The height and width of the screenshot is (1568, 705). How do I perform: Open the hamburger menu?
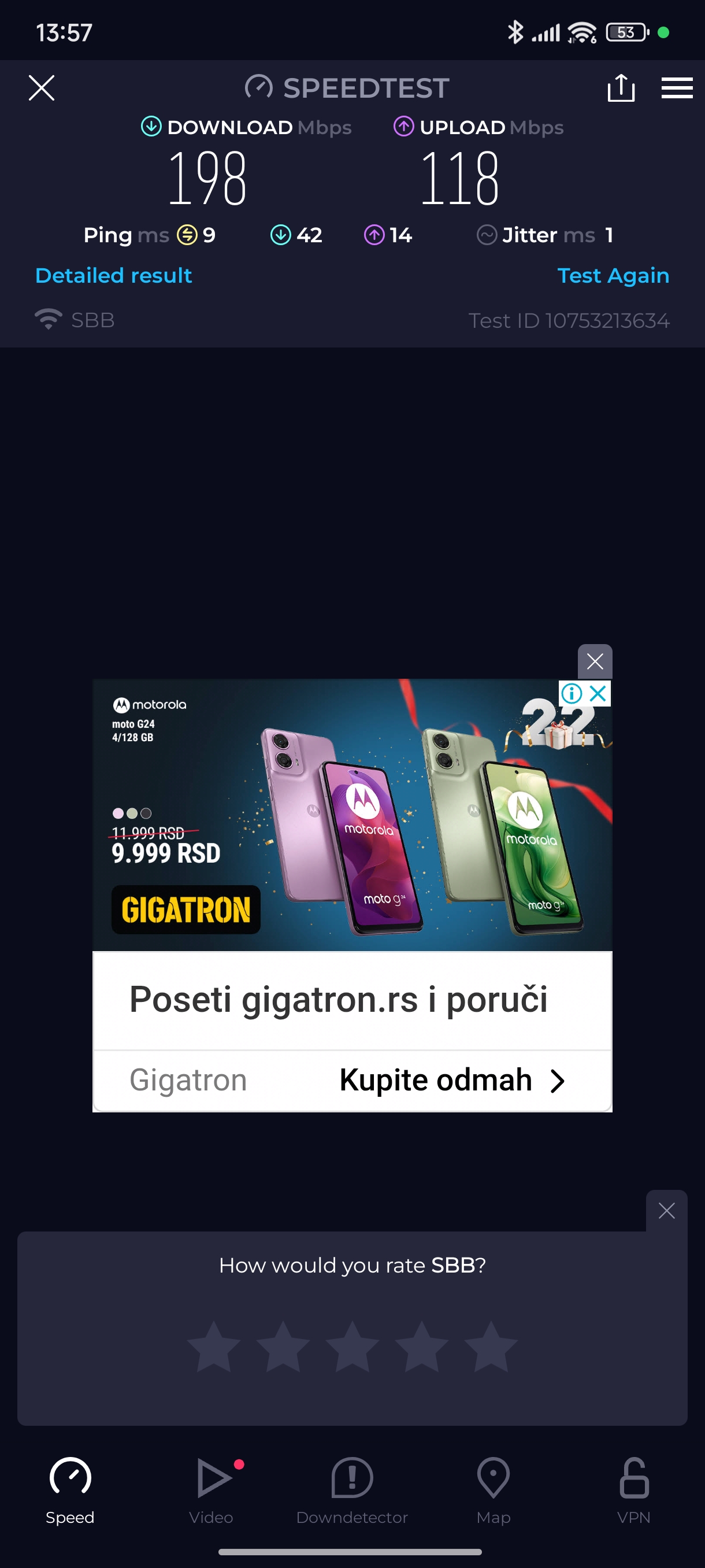(x=677, y=88)
